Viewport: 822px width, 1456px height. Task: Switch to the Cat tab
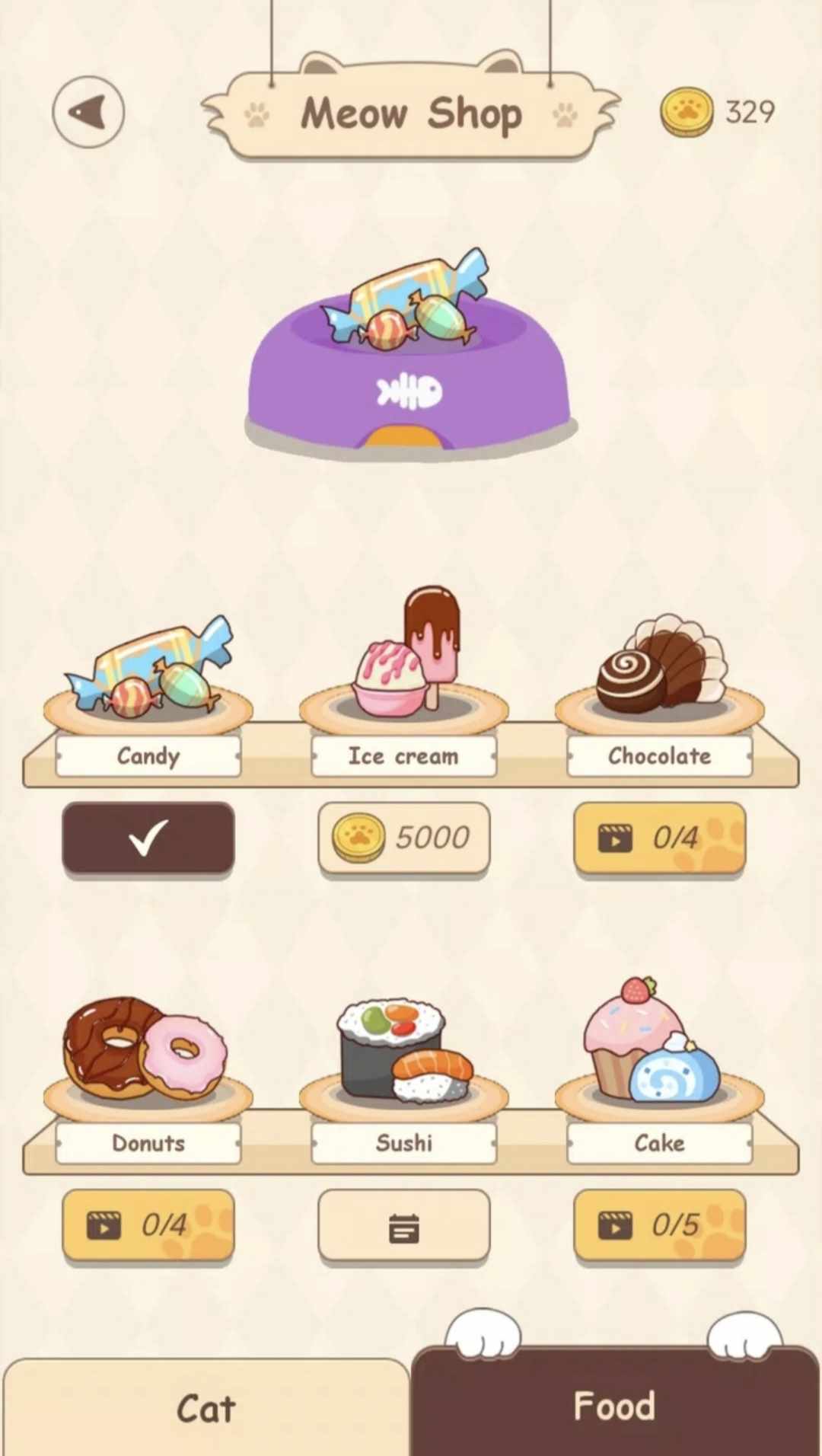point(205,1407)
